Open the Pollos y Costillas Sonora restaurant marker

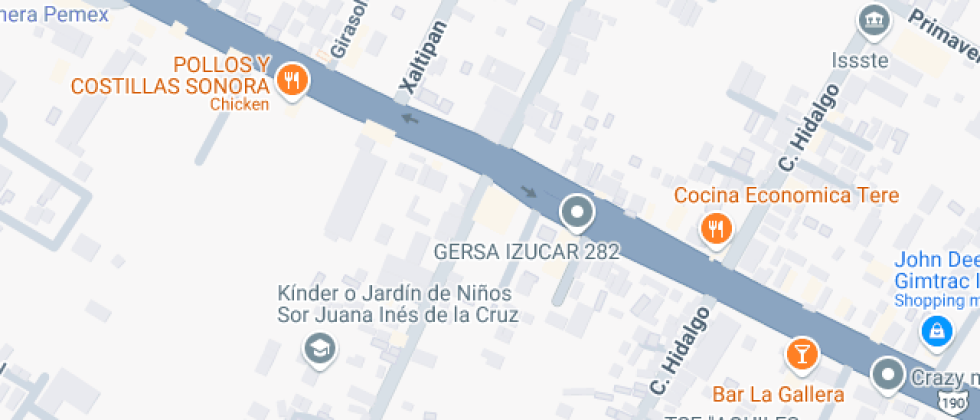pyautogui.click(x=291, y=80)
